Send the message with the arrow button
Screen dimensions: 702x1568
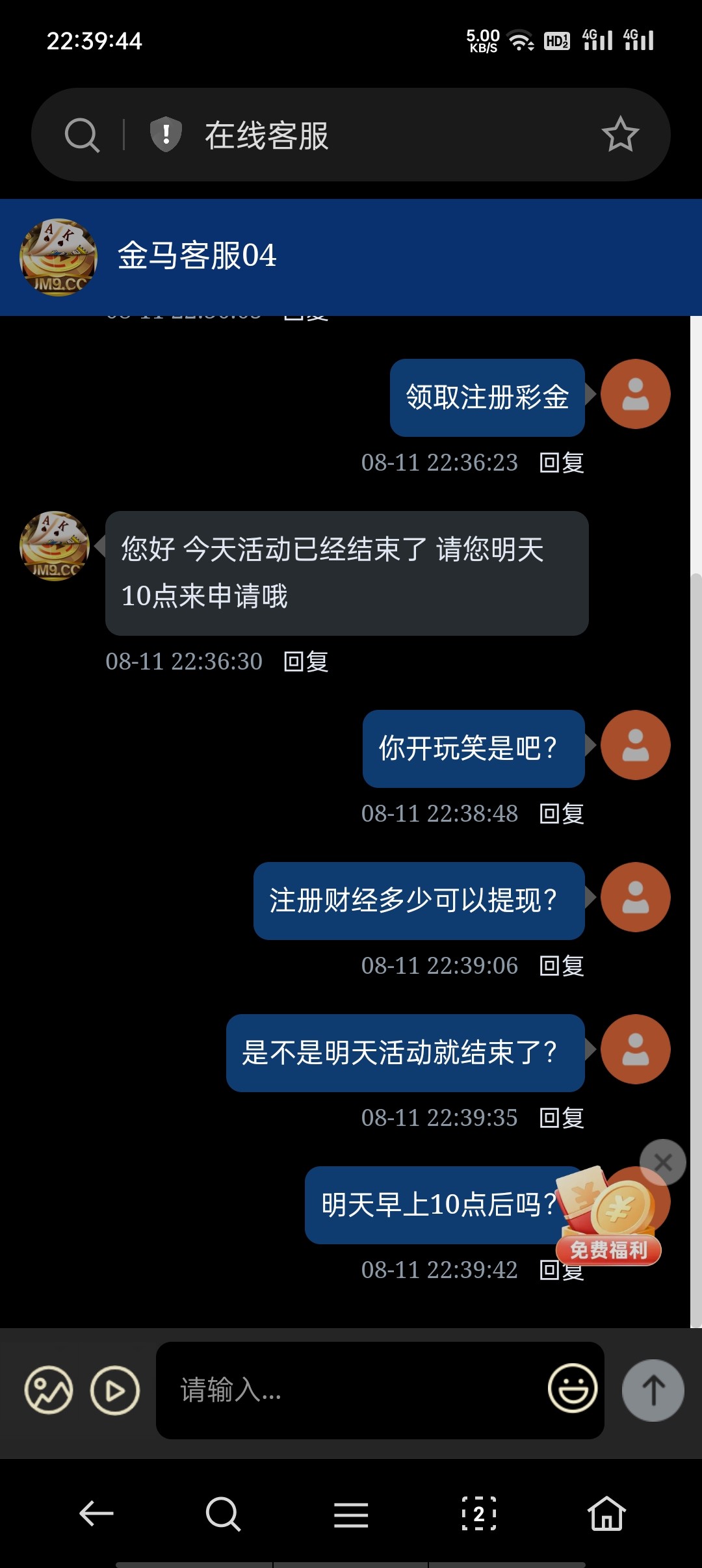(x=653, y=1390)
